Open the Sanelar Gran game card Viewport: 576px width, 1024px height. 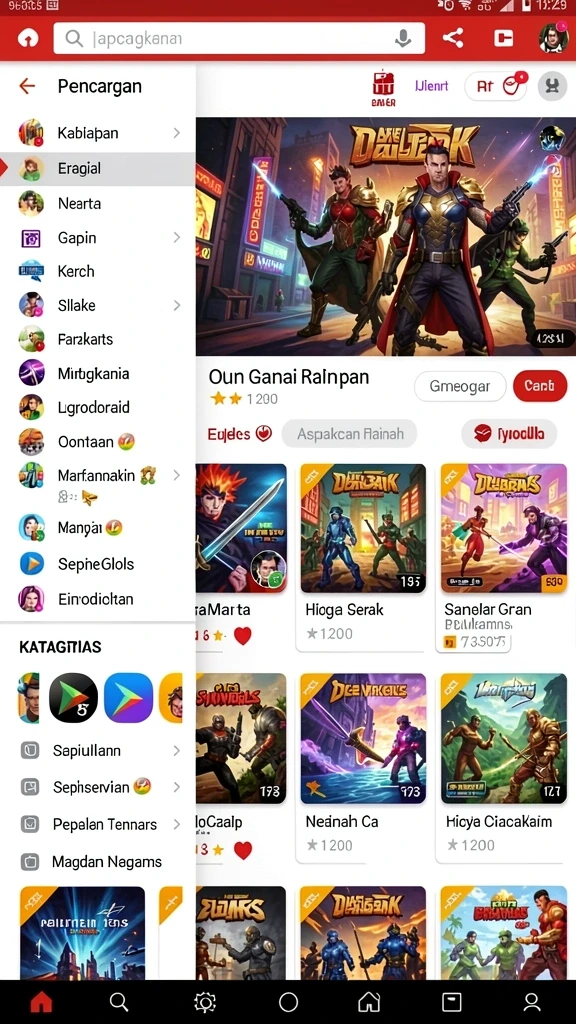click(504, 557)
